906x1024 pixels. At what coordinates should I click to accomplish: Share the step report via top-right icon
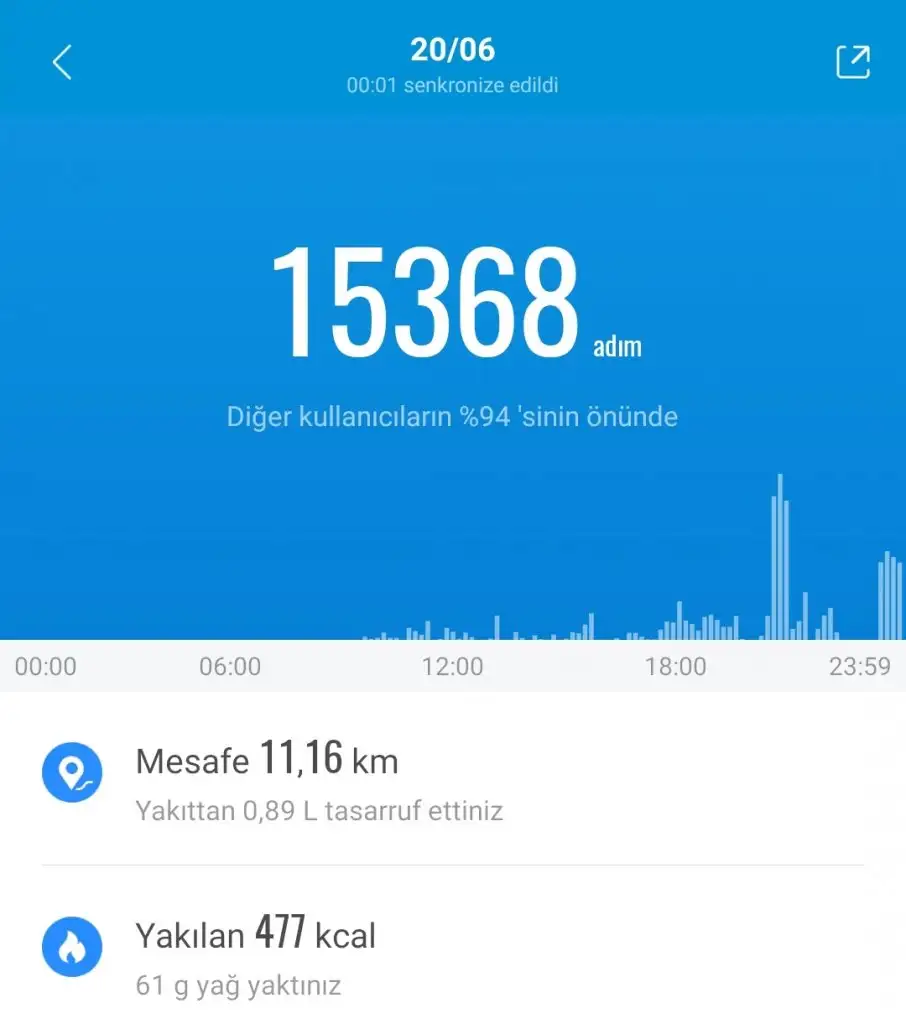(x=852, y=62)
